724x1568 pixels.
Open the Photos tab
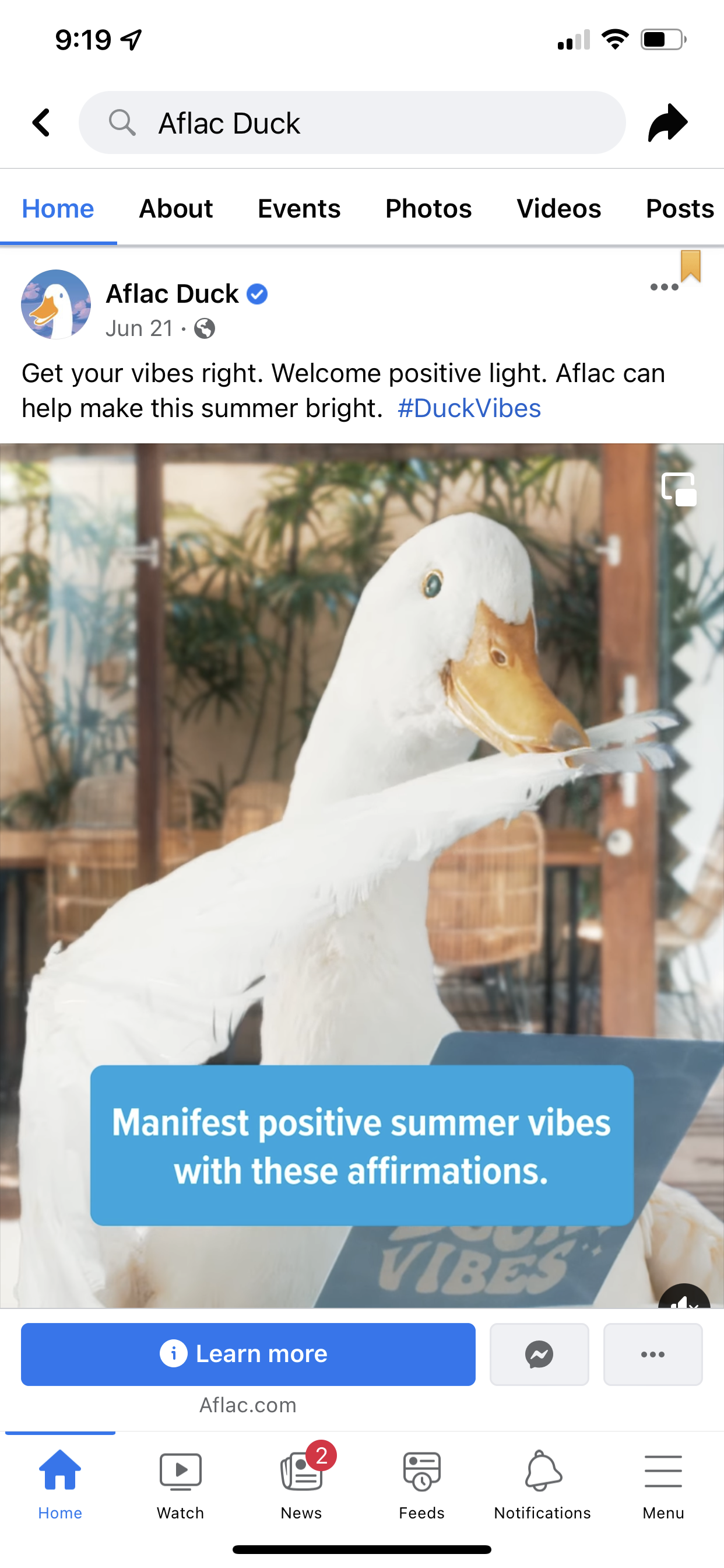[428, 209]
